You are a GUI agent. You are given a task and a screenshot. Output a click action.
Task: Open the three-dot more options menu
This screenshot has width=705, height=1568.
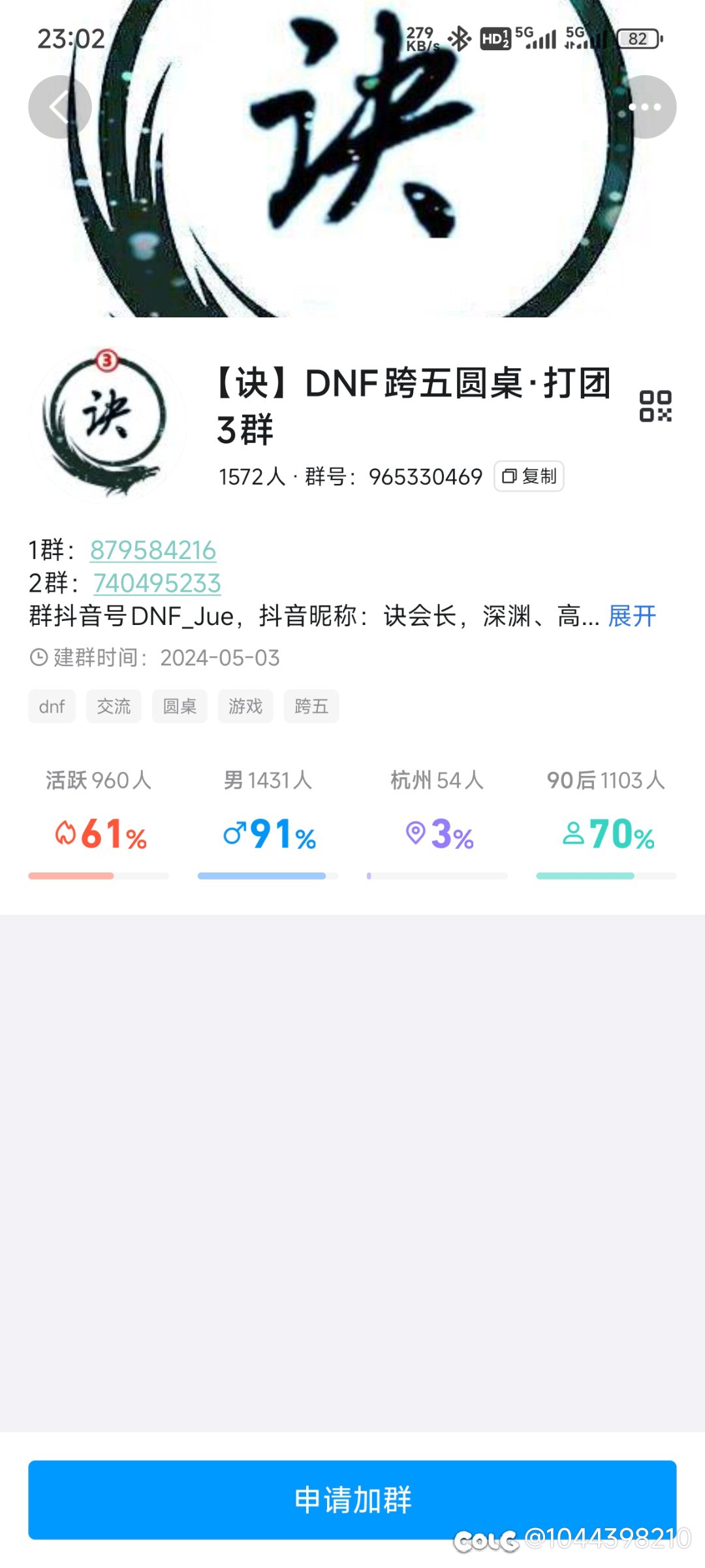[645, 107]
